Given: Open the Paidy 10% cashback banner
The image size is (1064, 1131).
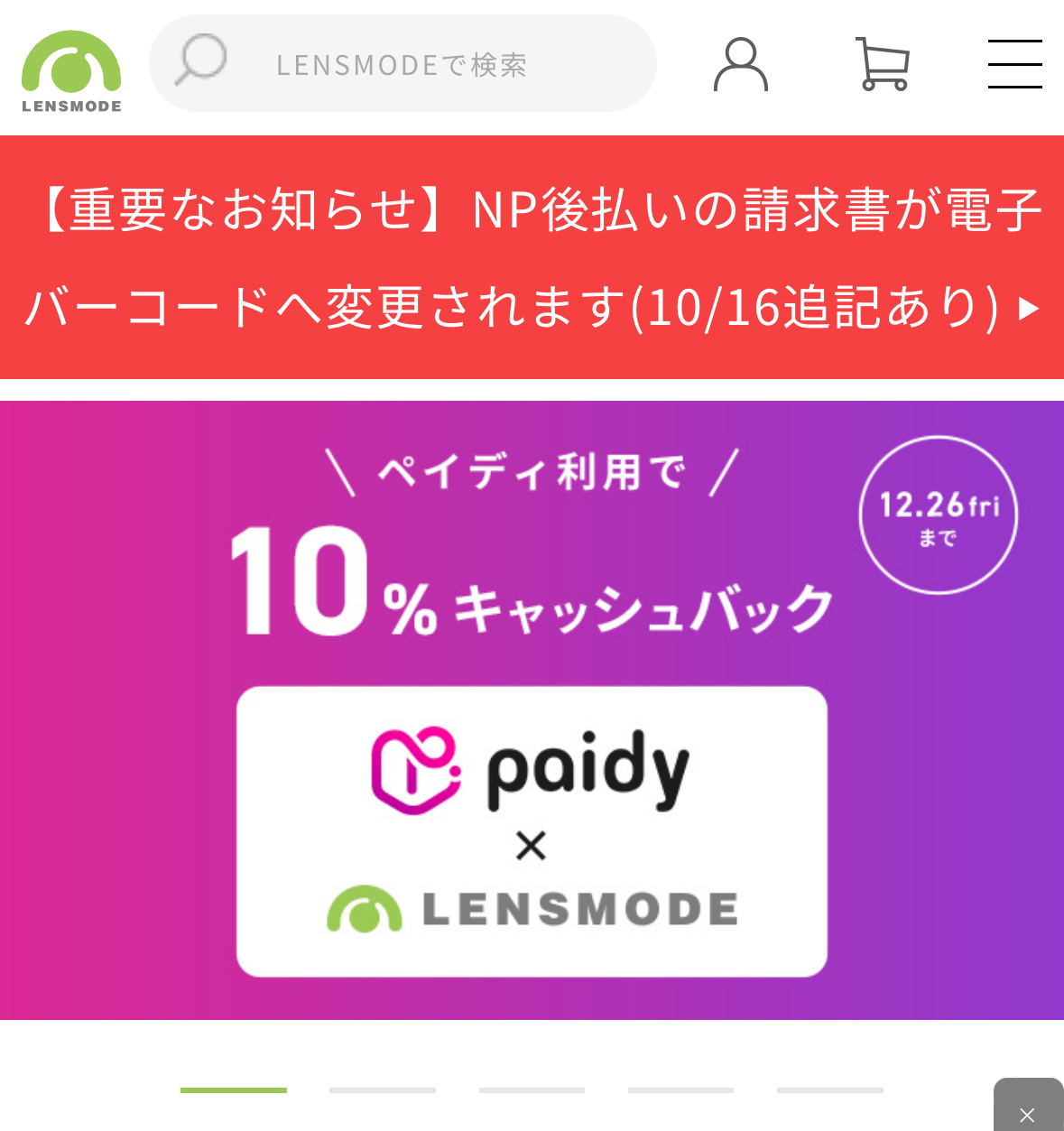Looking at the screenshot, I should (532, 710).
